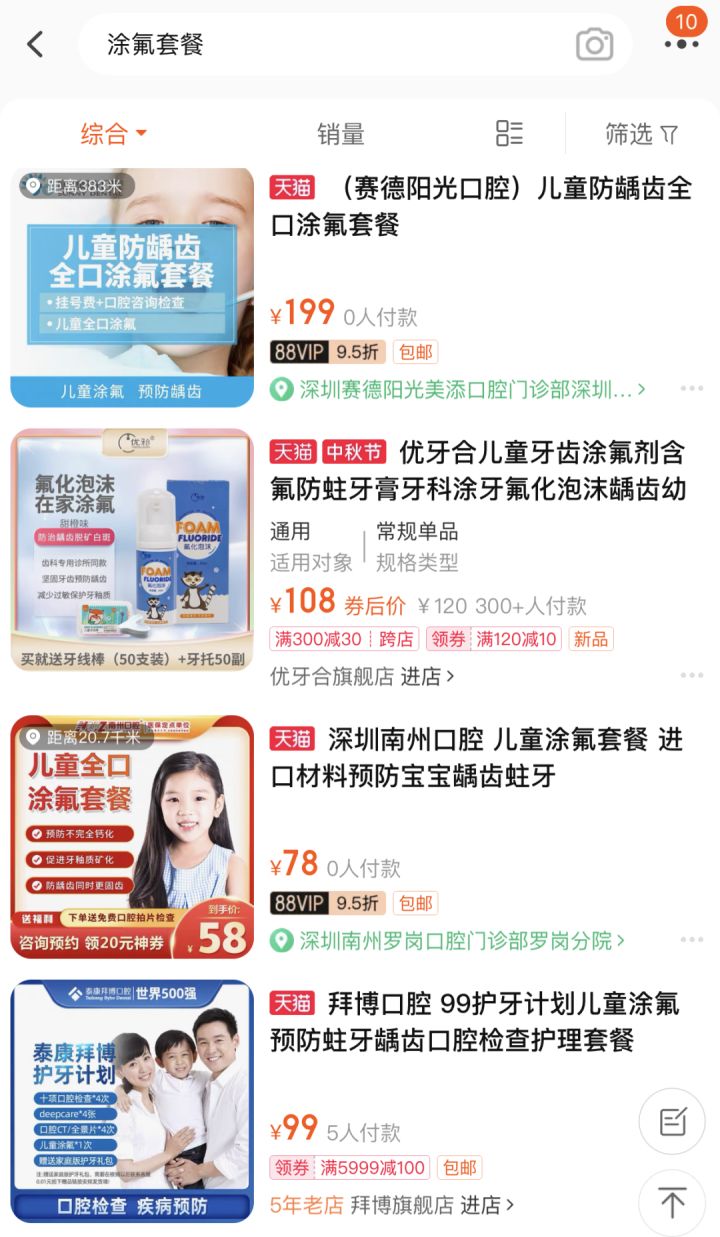The width and height of the screenshot is (720, 1237).
Task: Visit 深圳赛德阳光美添口腔门诊部 store link
Action: pyautogui.click(x=465, y=389)
